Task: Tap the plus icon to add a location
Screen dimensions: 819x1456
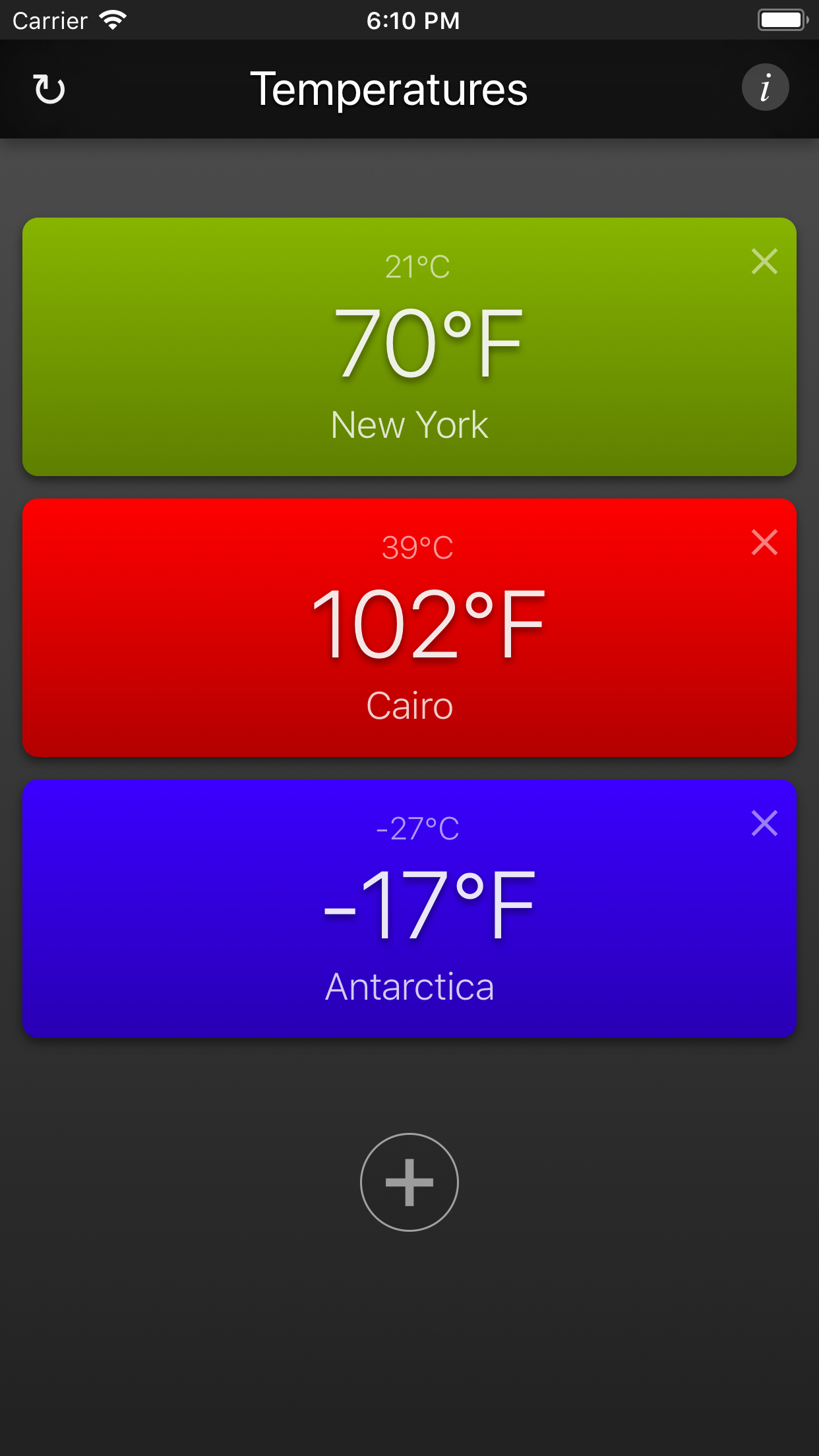Action: point(409,1182)
